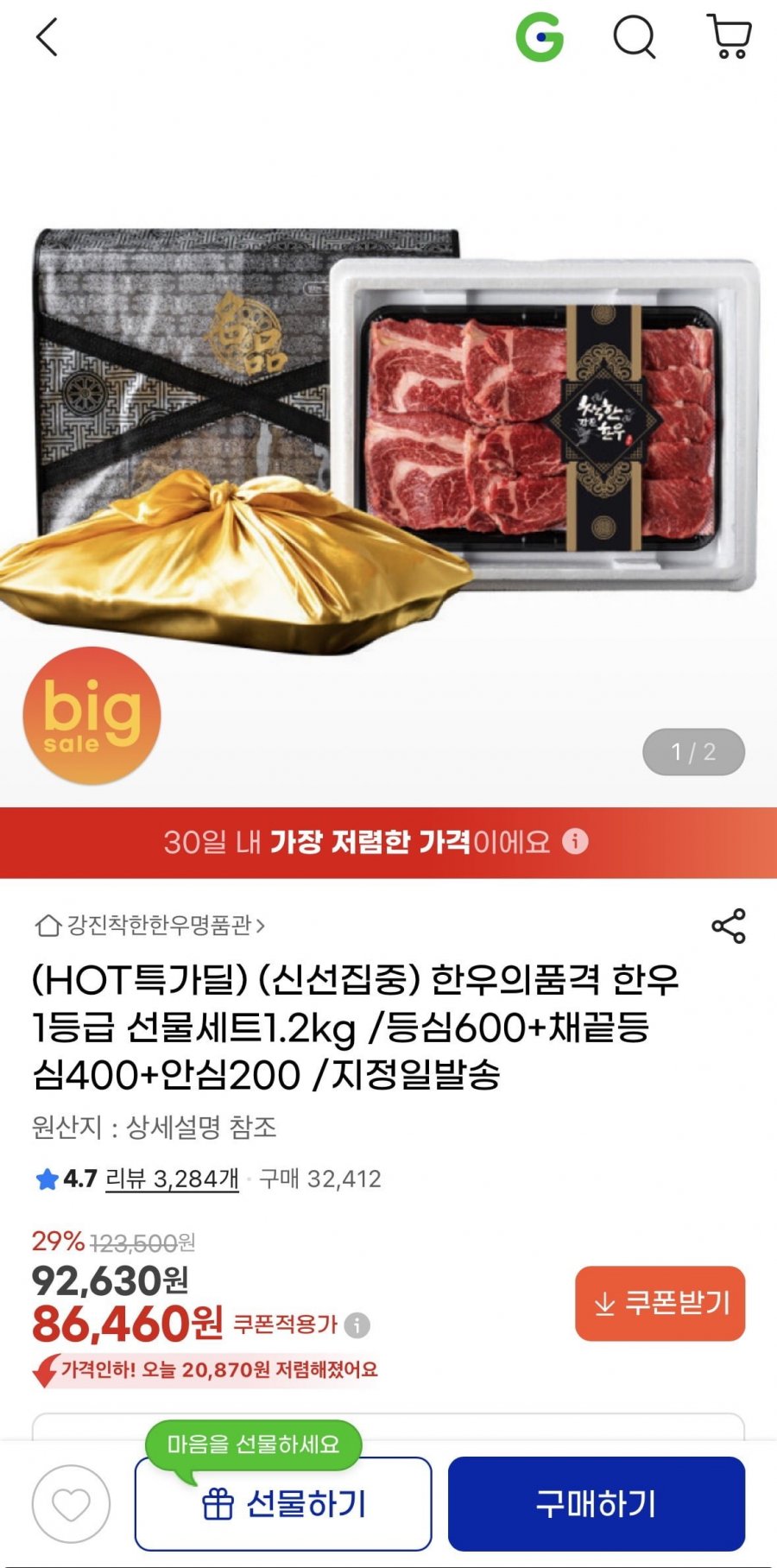Tap 구매하기 to buy now
Image resolution: width=777 pixels, height=1568 pixels.
click(x=596, y=1504)
